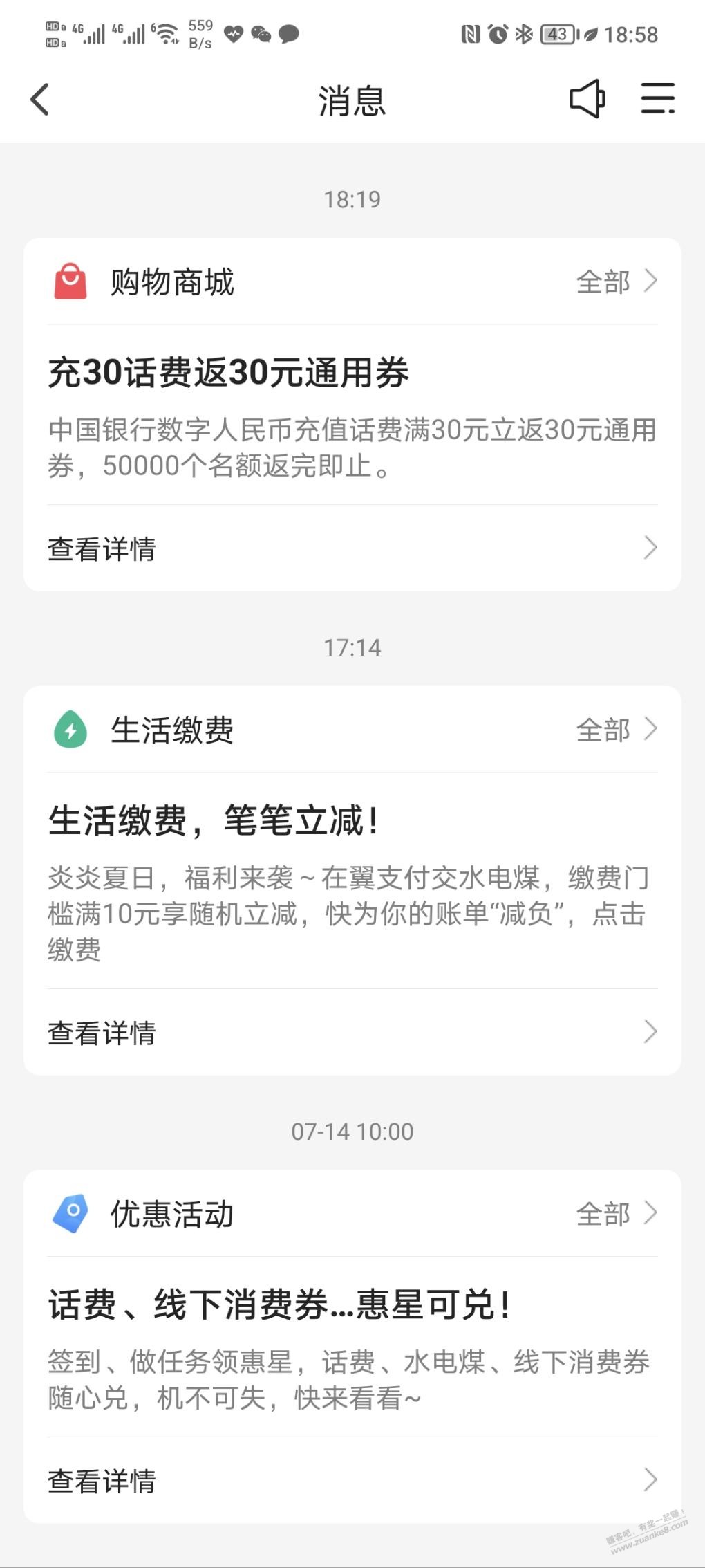Go back from the 消息 page
The image size is (705, 1568).
point(40,100)
